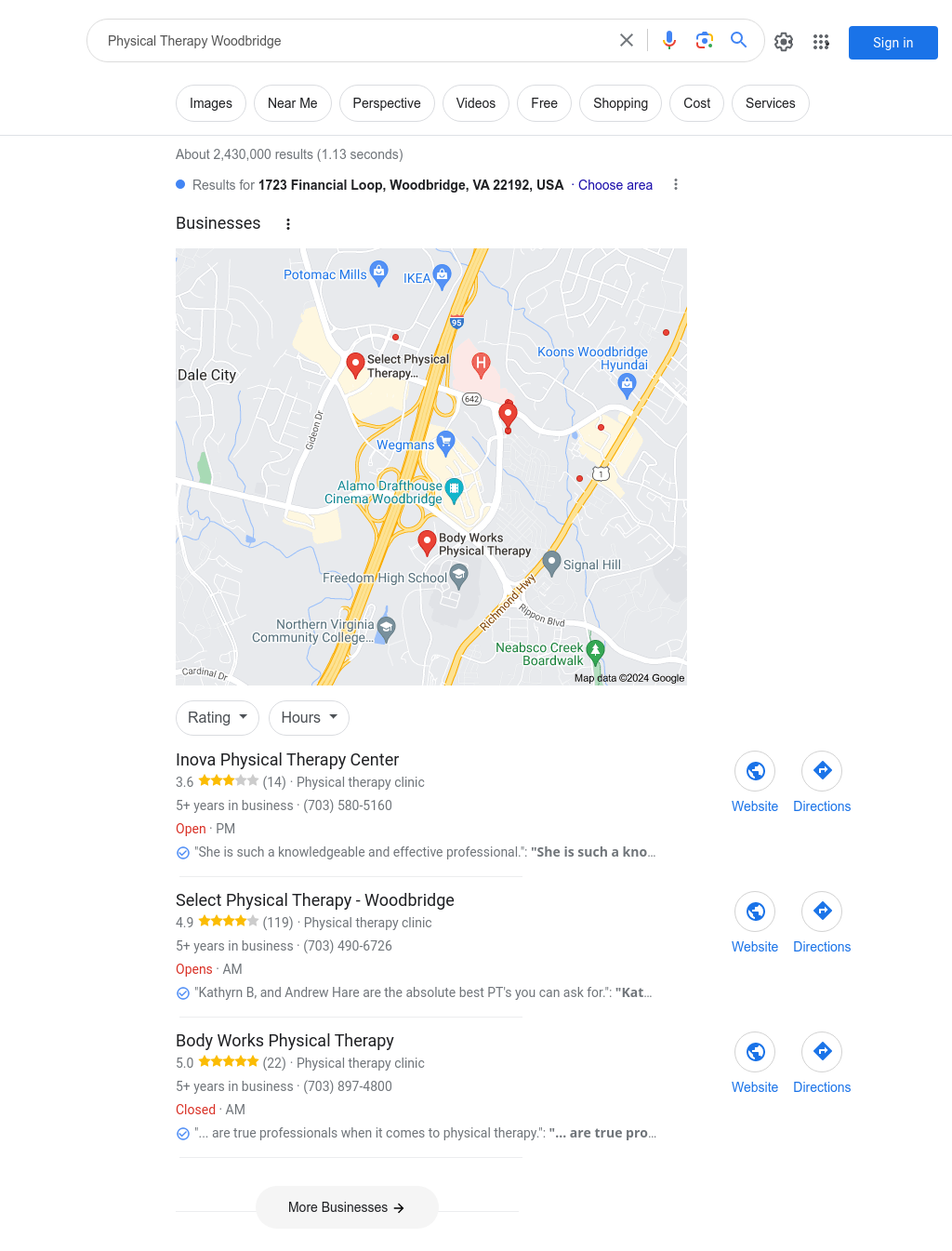Clear the search query text
This screenshot has height=1251, width=952.
(627, 40)
